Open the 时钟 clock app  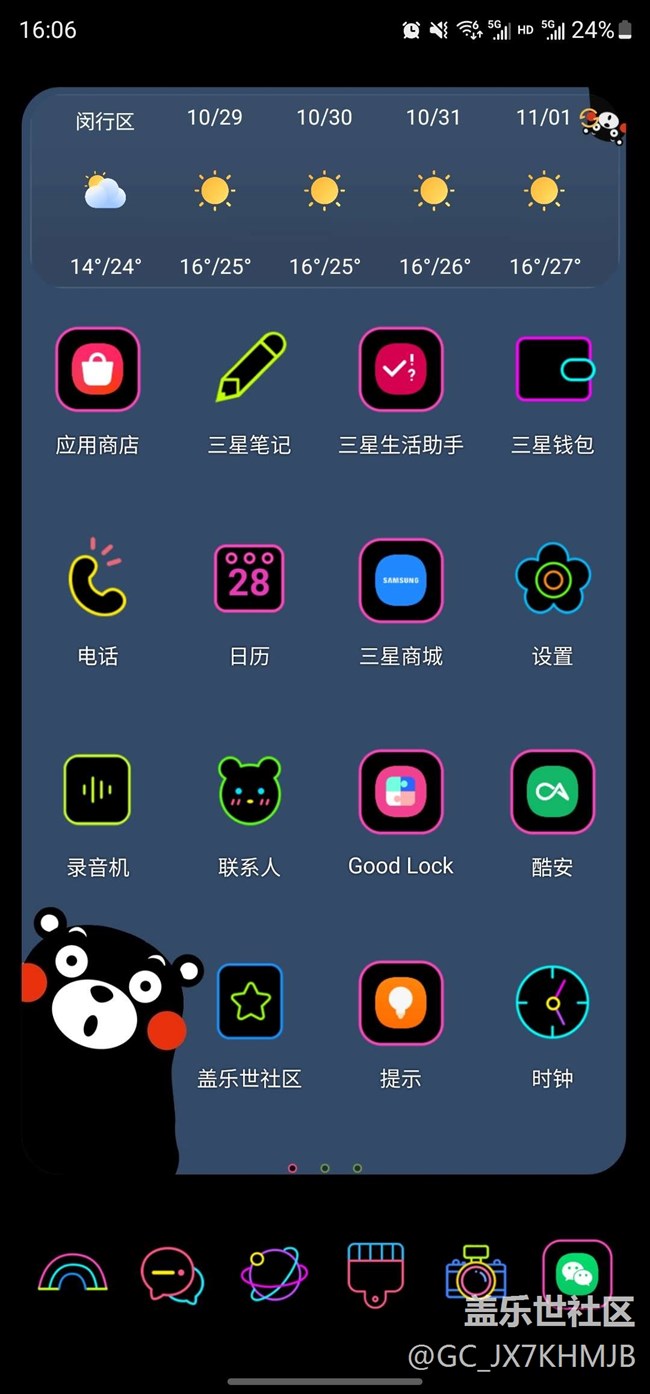pyautogui.click(x=553, y=1002)
